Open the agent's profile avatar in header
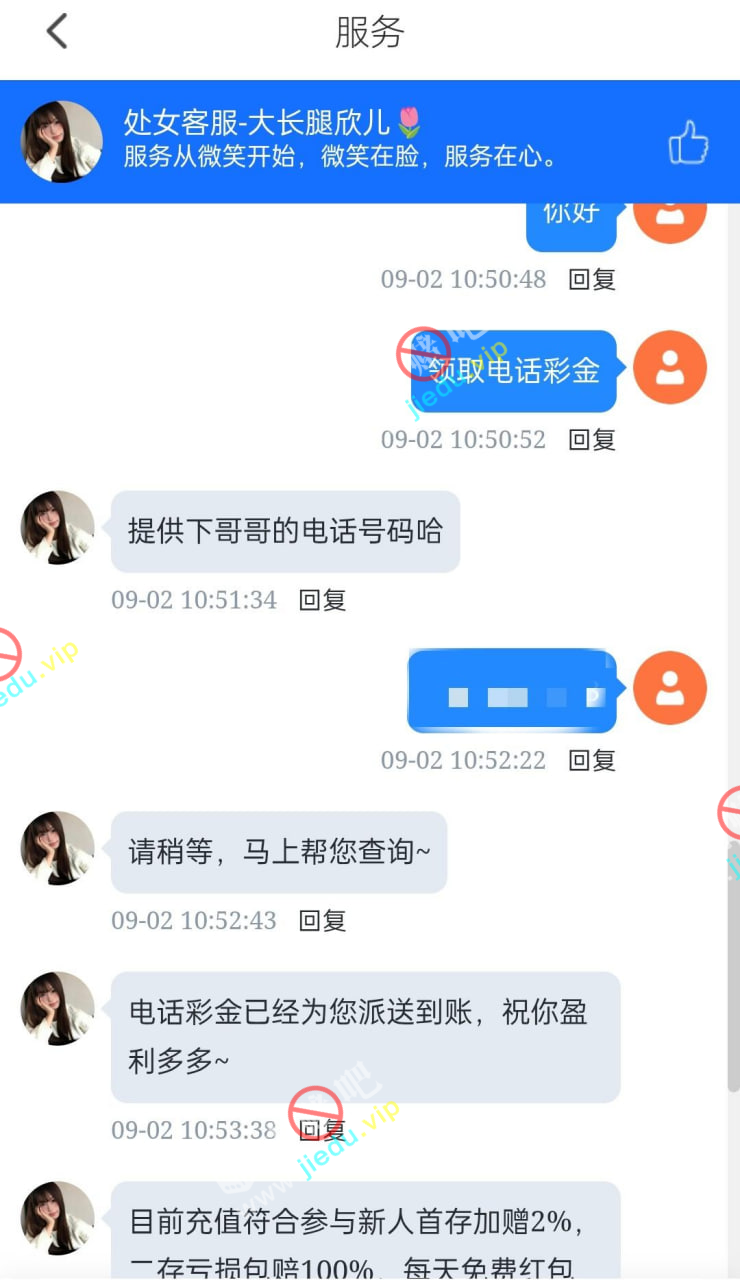This screenshot has height=1280, width=740. tap(62, 142)
